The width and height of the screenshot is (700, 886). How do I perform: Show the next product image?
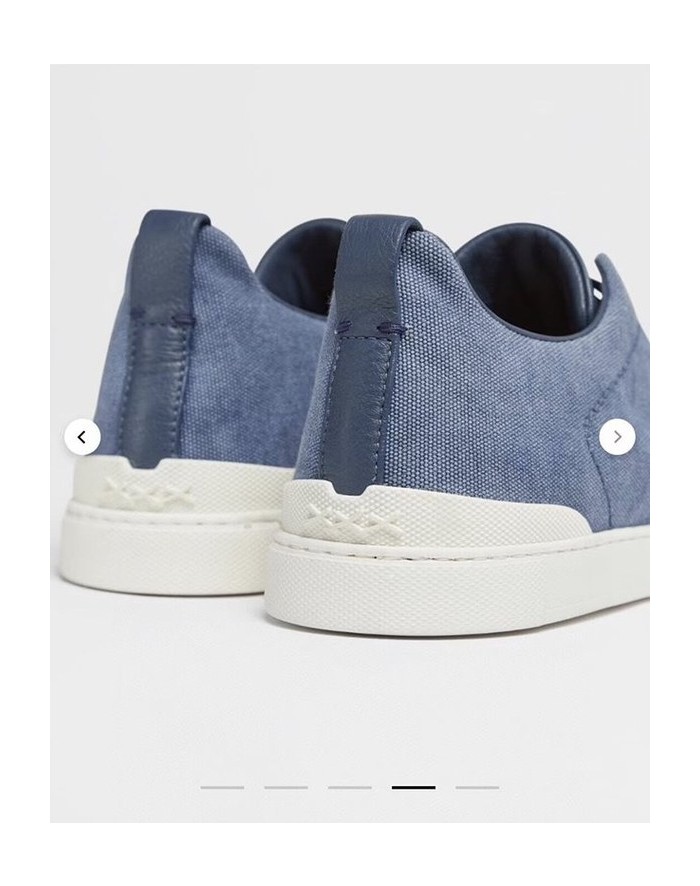(x=617, y=437)
